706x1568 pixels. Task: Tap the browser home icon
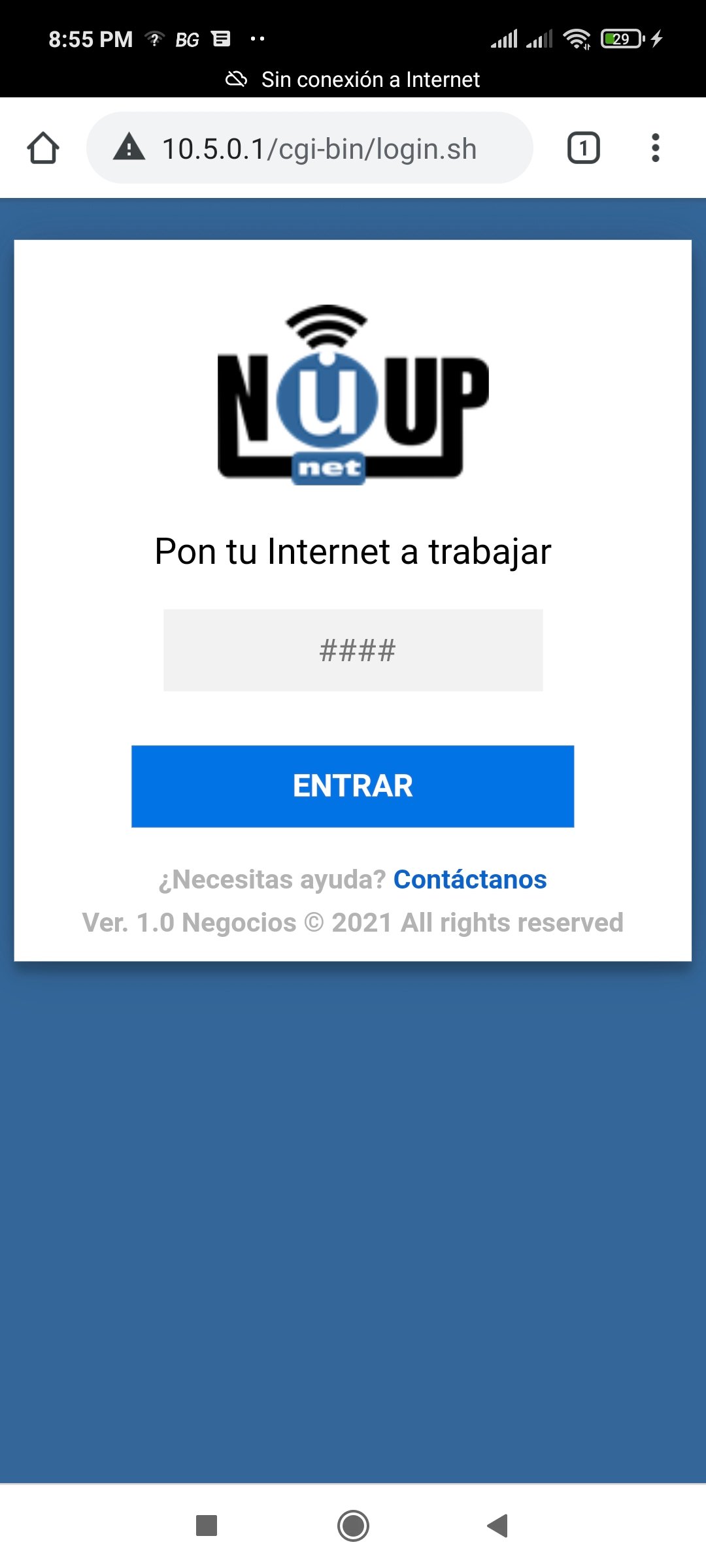pos(43,148)
